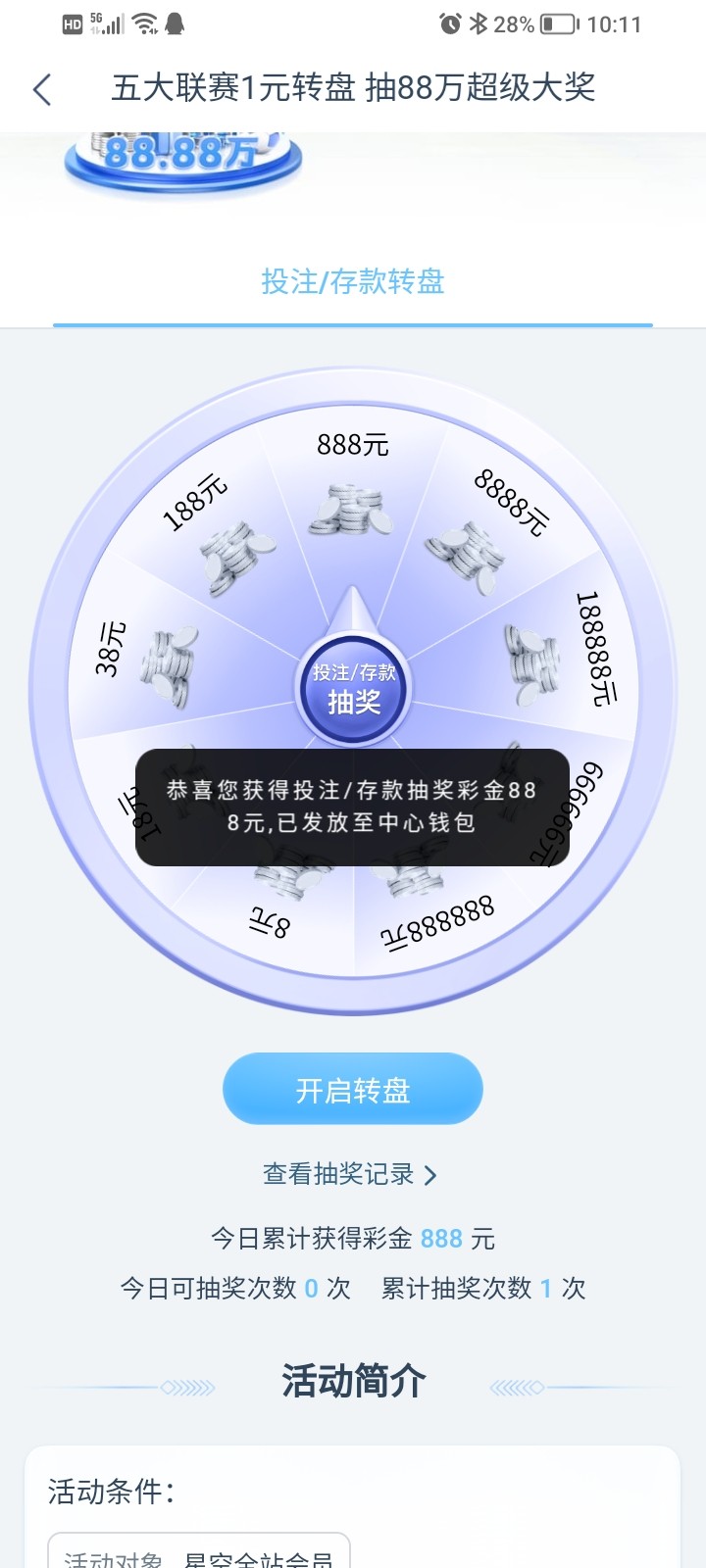
Task: Open 查看抽奖记录 link
Action: 349,1174
